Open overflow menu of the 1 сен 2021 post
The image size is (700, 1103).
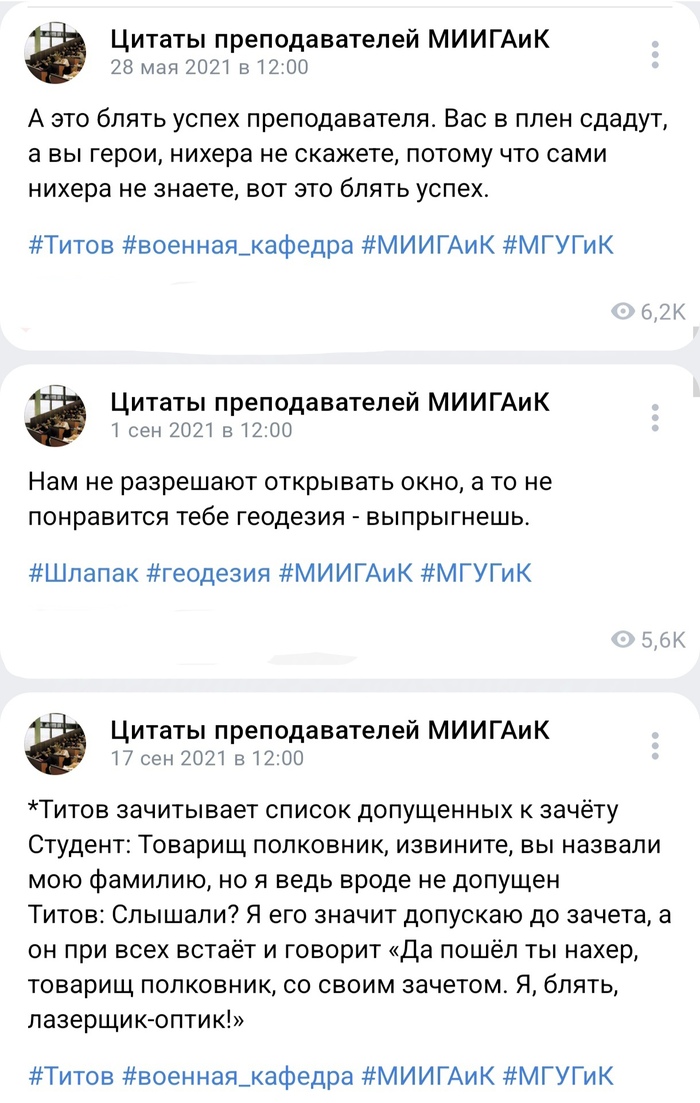[656, 416]
